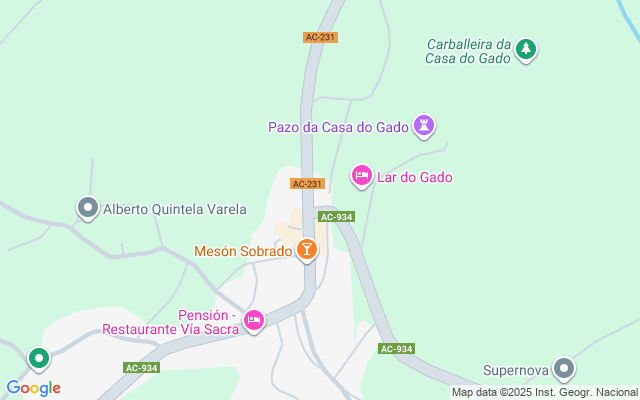Select Pensión - Restaurante Vía Sacra pin
Image resolution: width=640 pixels, height=400 pixels.
254,320
